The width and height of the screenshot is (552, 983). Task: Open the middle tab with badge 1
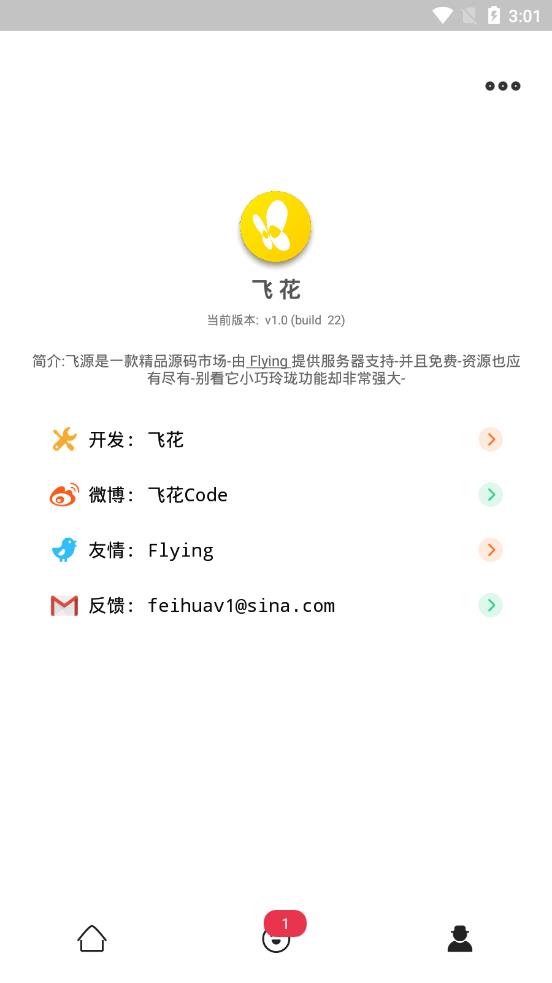tap(276, 938)
